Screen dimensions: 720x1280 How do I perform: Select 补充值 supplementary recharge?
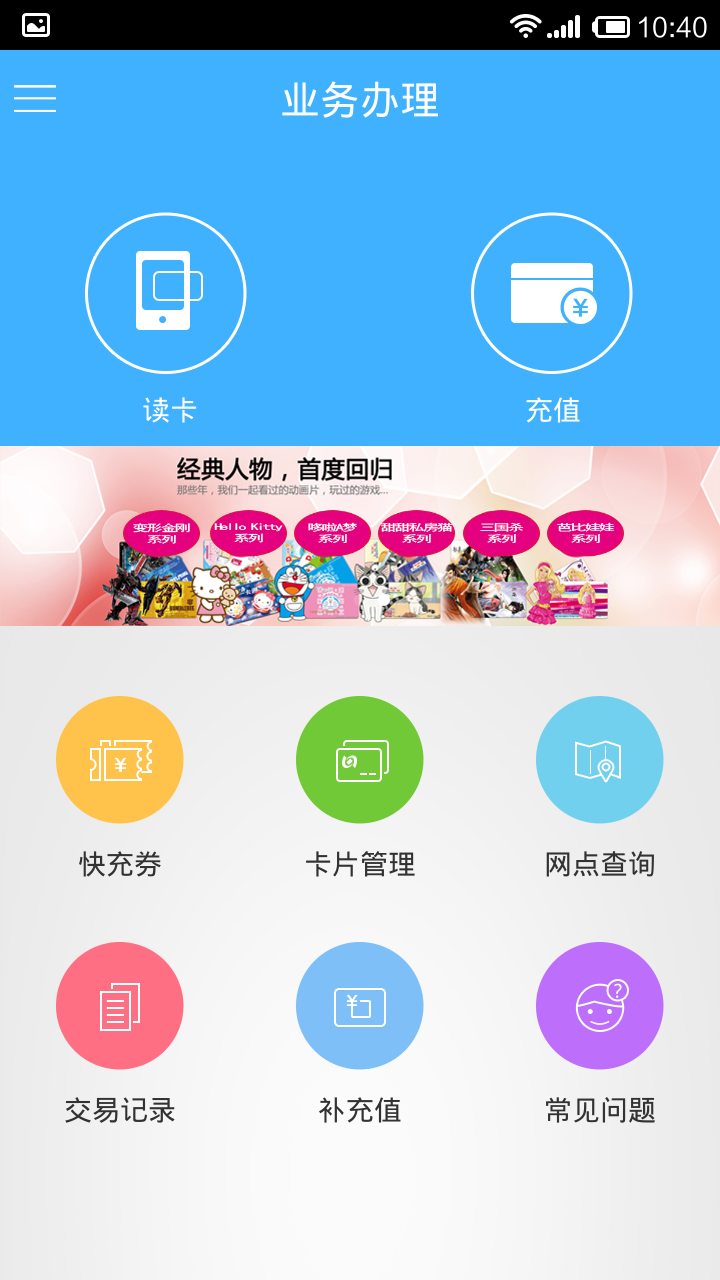point(360,1006)
